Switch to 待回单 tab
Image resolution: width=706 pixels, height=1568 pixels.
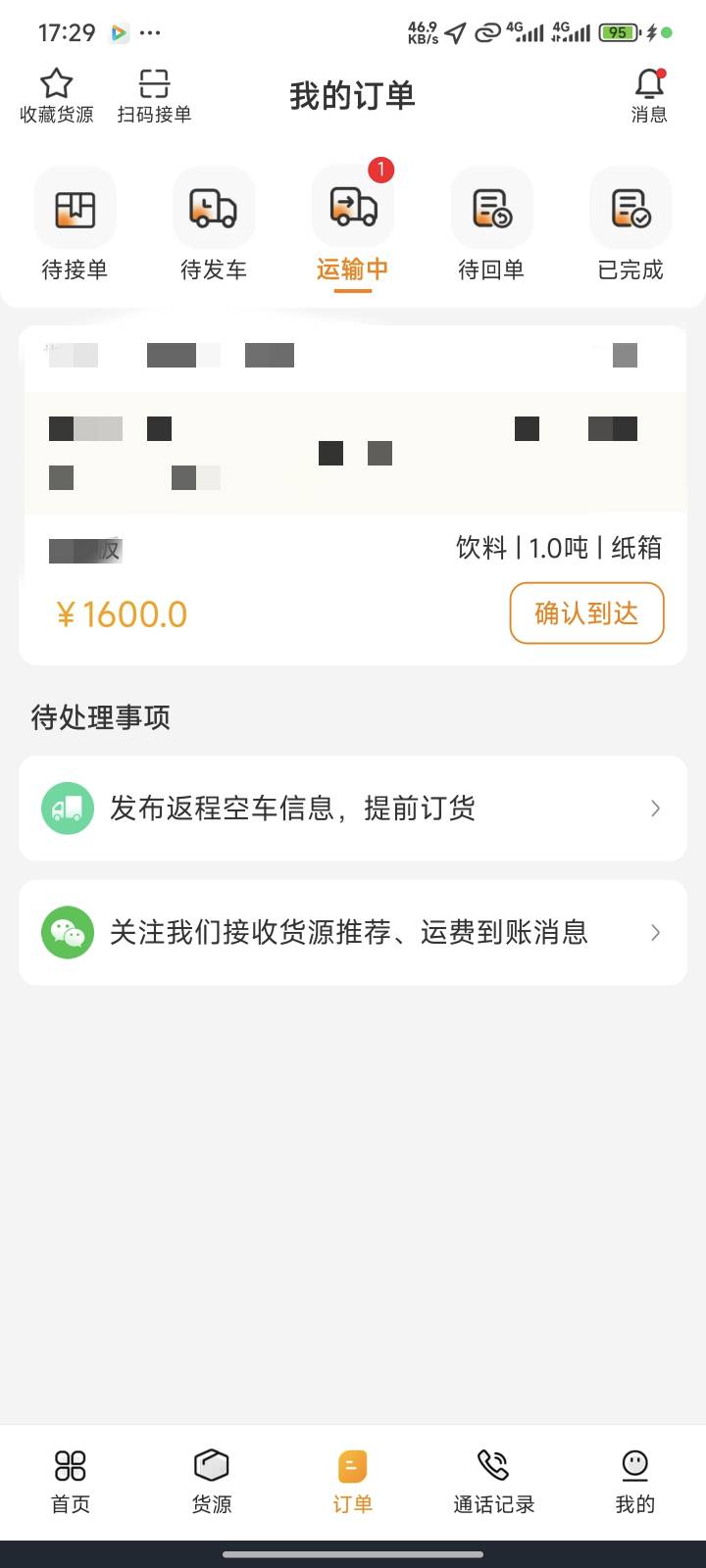pyautogui.click(x=492, y=225)
